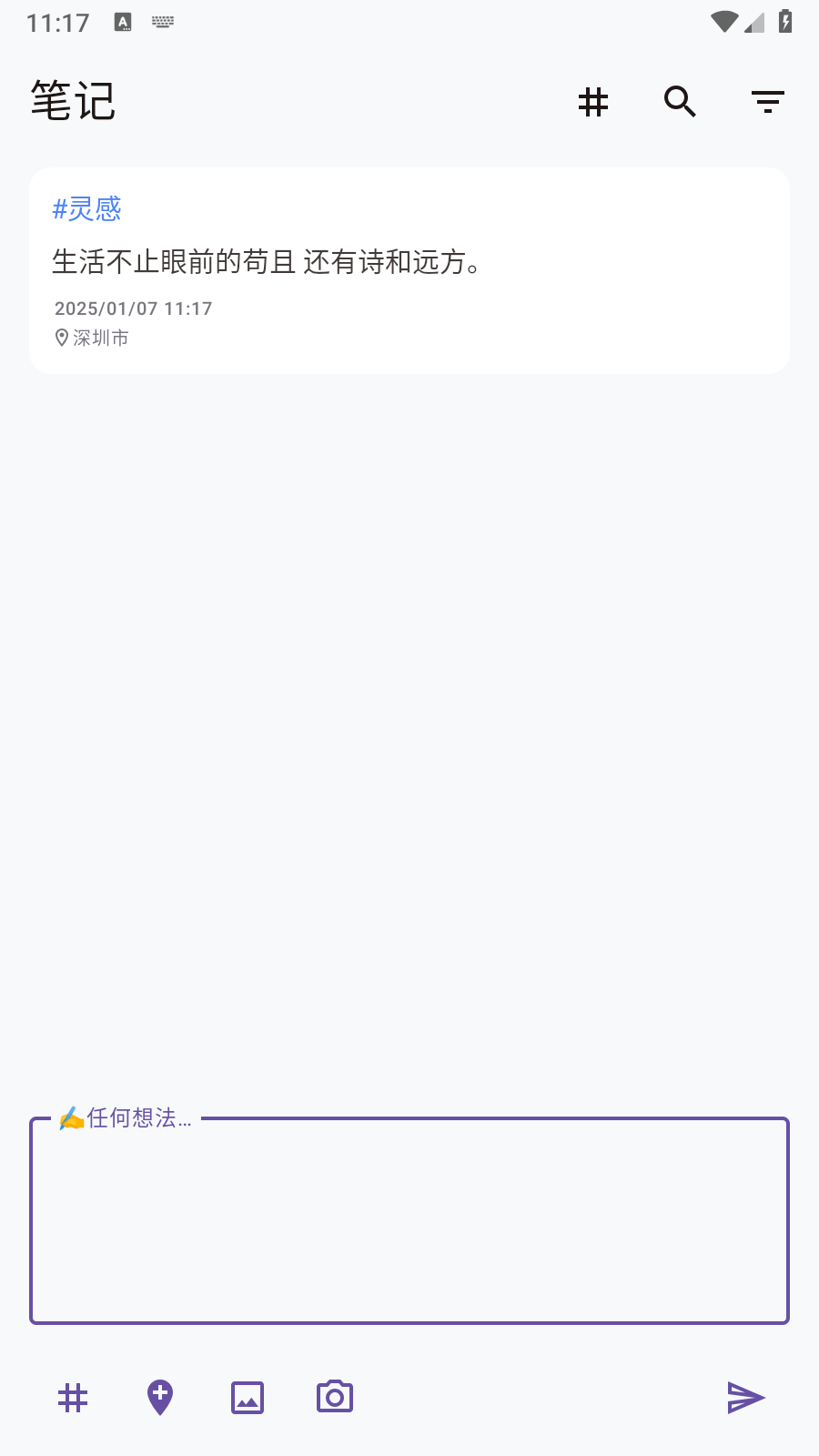Viewport: 819px width, 1456px height.
Task: Open the filter options
Action: [x=768, y=102]
